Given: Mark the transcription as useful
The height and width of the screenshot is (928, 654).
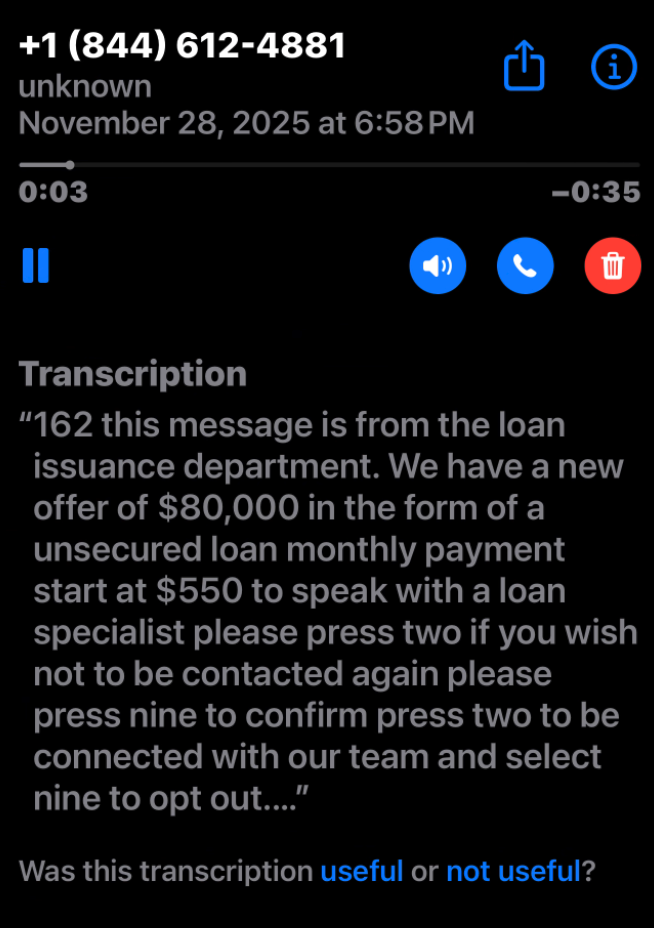Looking at the screenshot, I should [361, 871].
